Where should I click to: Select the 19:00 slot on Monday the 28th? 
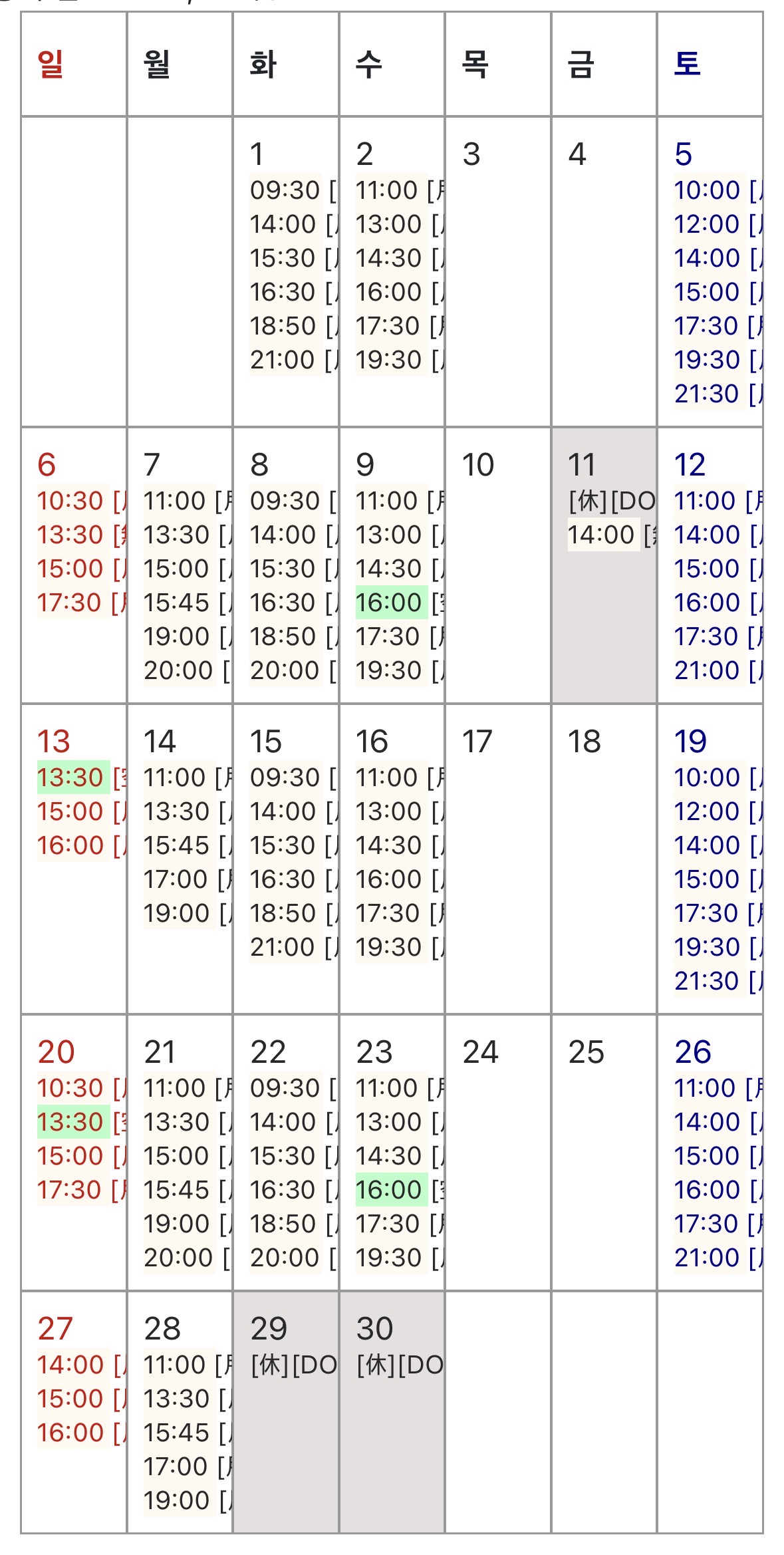point(188,1500)
